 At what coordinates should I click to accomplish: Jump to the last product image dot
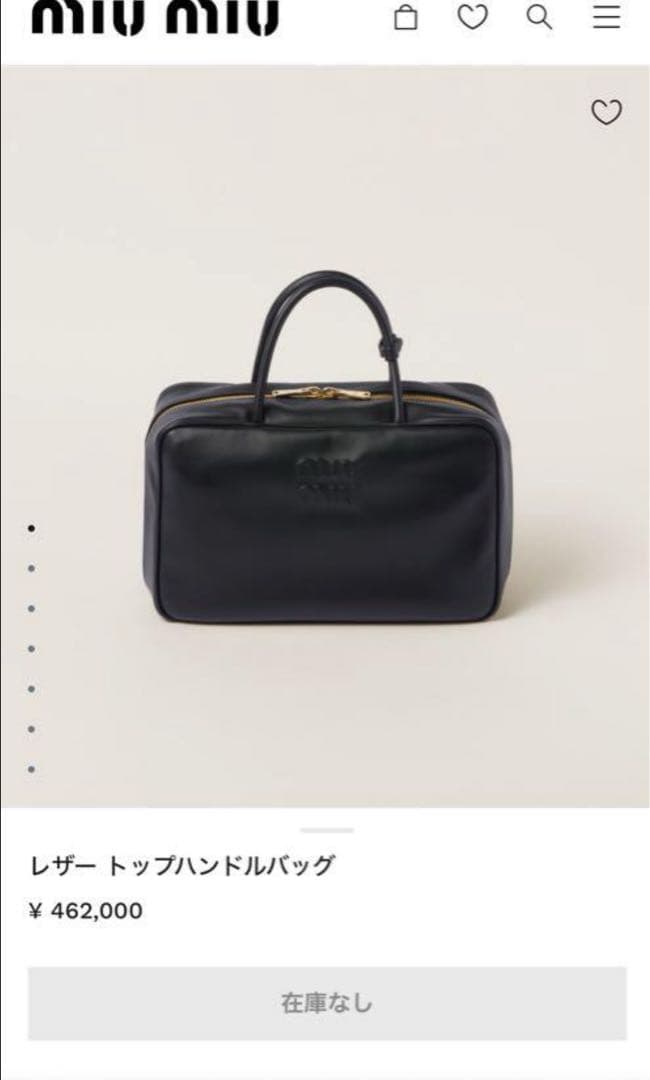coord(32,769)
